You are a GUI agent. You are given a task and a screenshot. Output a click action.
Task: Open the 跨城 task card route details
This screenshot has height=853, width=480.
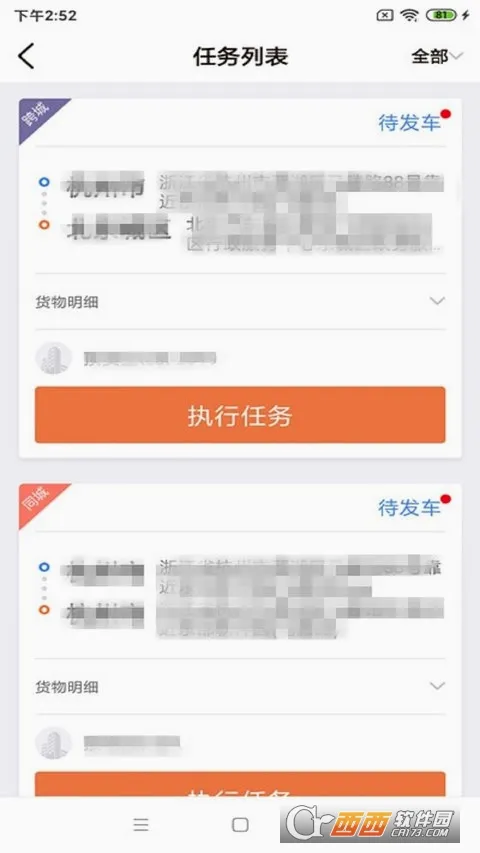240,211
